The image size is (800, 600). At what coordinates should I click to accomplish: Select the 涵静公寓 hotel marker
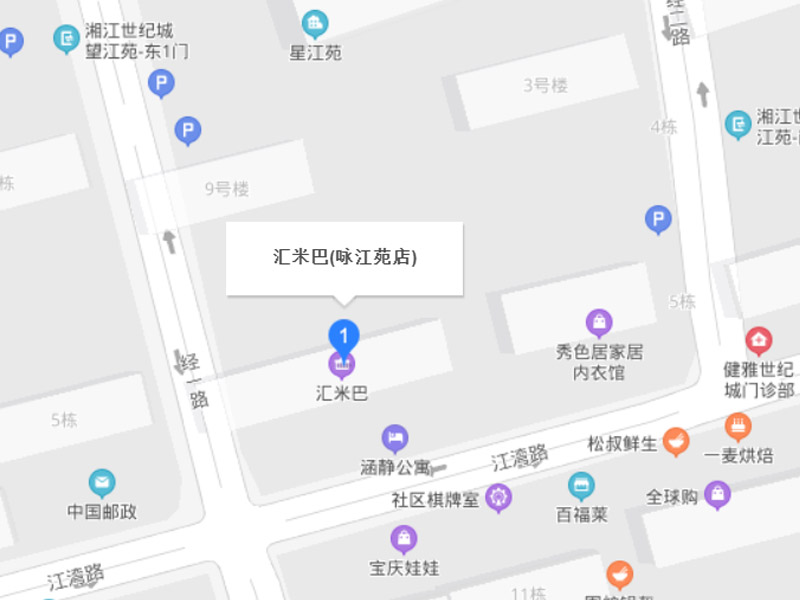tap(396, 438)
